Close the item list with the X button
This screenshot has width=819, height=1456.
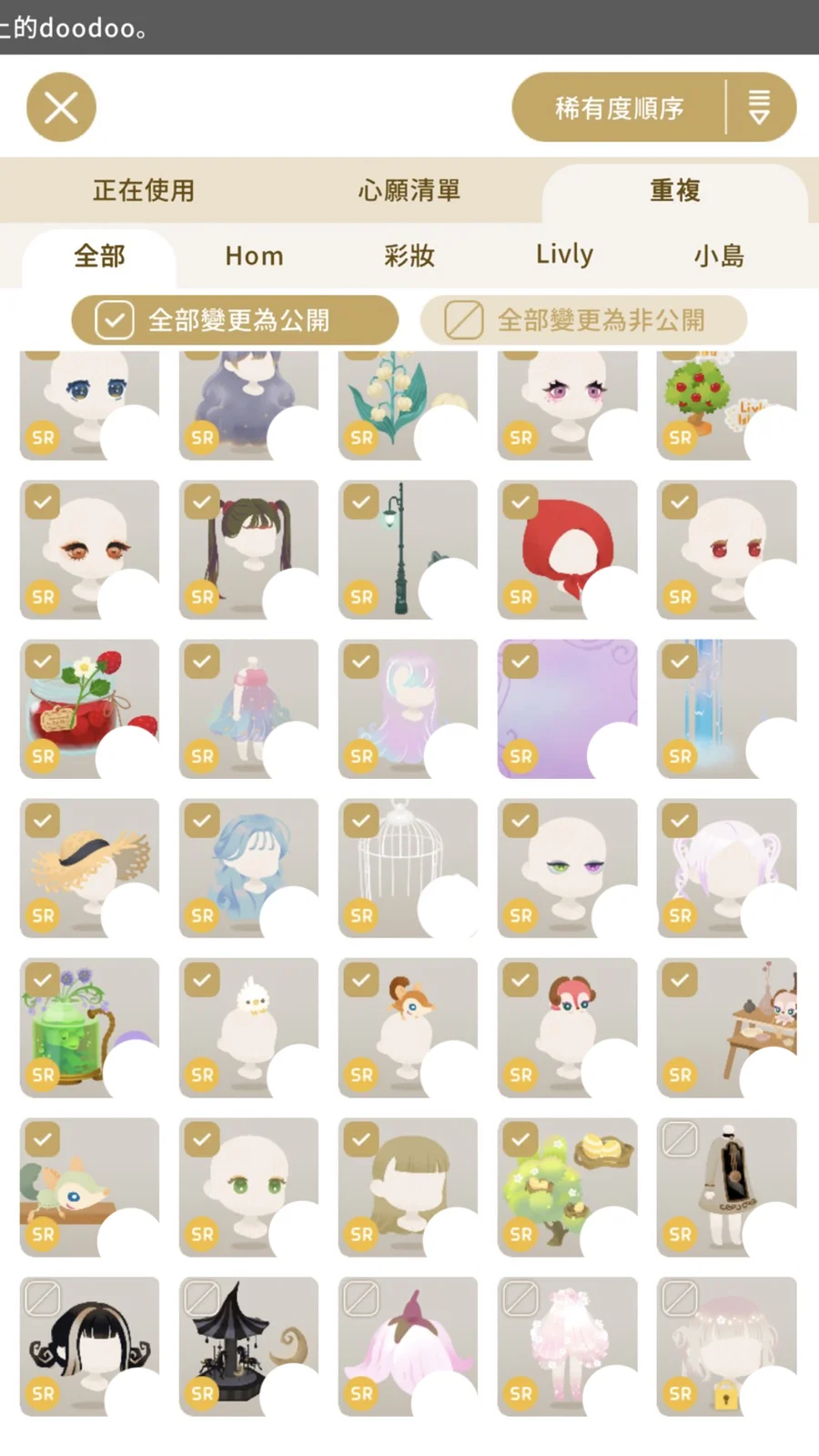click(61, 107)
